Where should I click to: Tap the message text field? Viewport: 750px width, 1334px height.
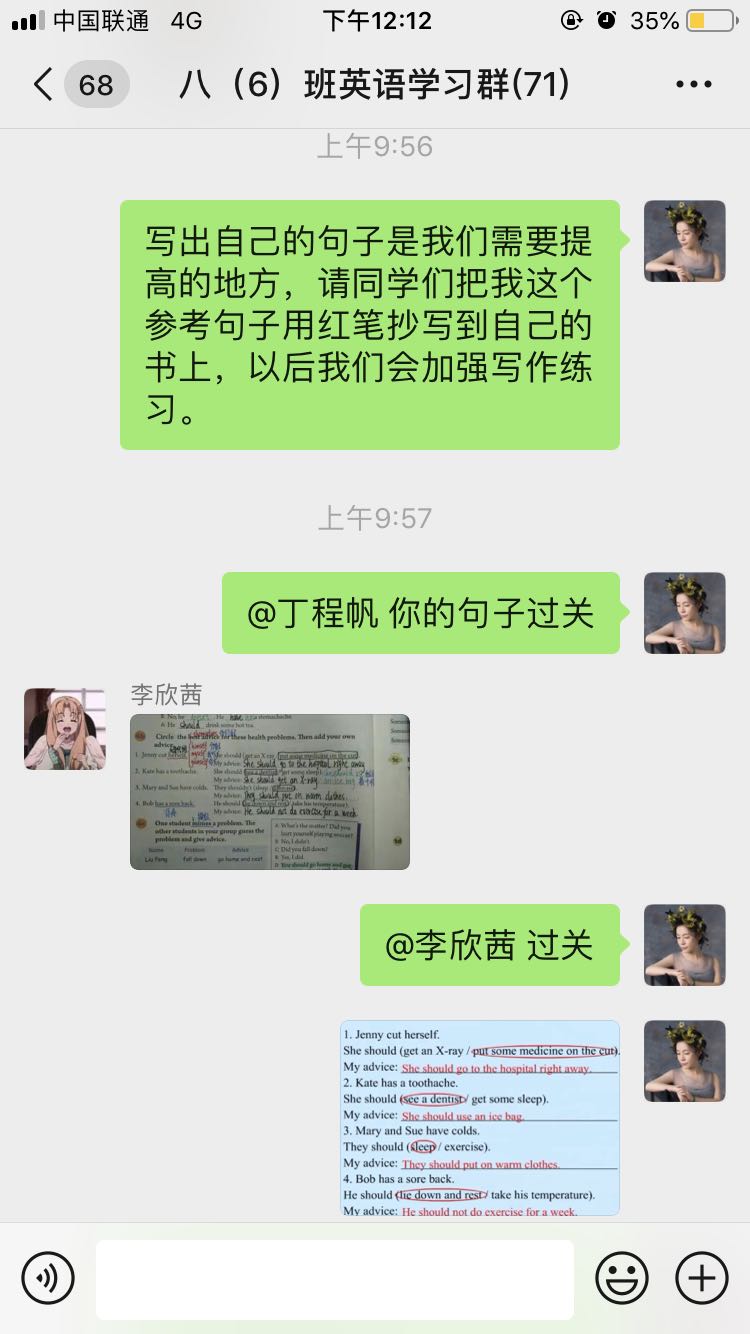[335, 1279]
